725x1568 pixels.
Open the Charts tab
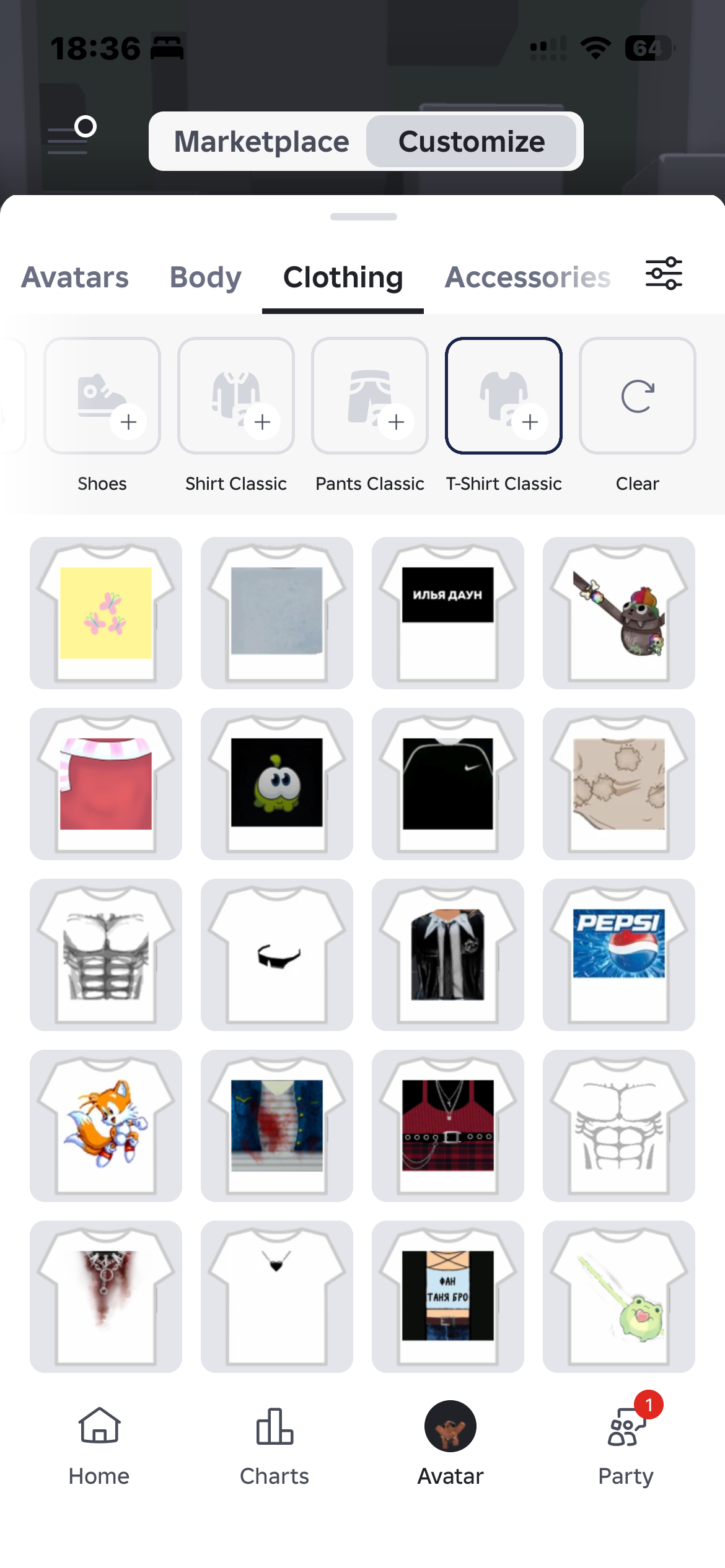pyautogui.click(x=275, y=1447)
